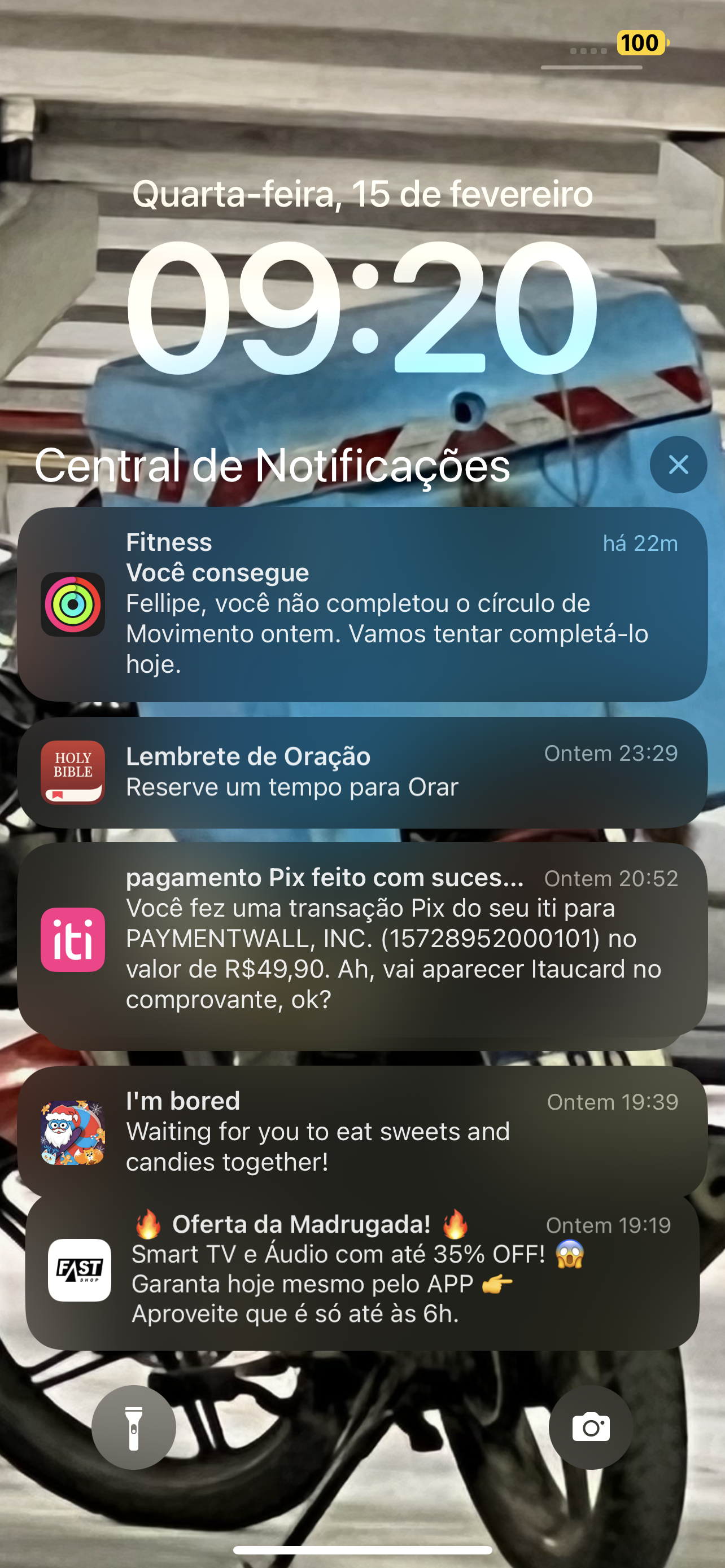Turn on the flashlight

tap(134, 1427)
